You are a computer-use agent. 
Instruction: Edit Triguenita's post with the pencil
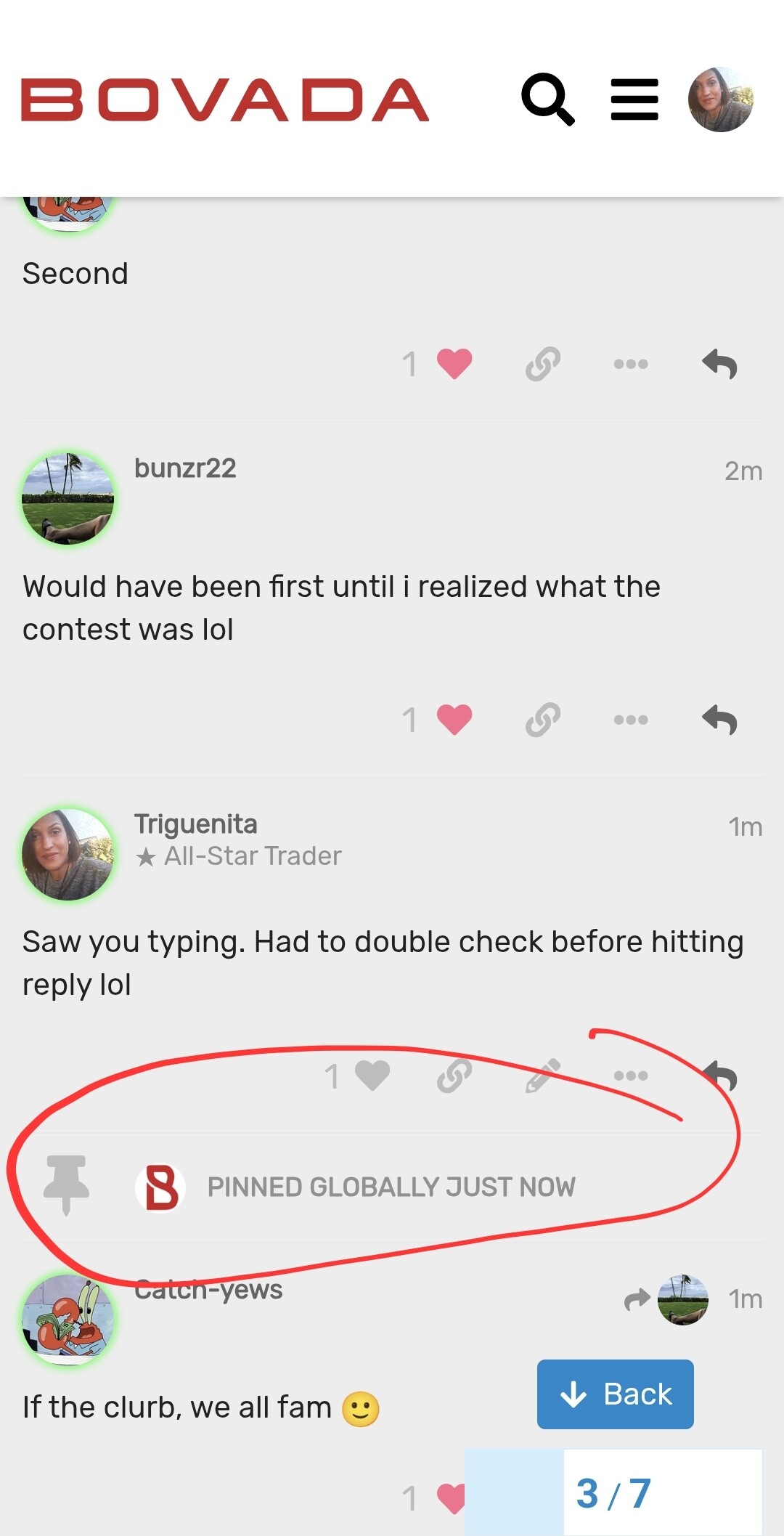coord(543,1076)
